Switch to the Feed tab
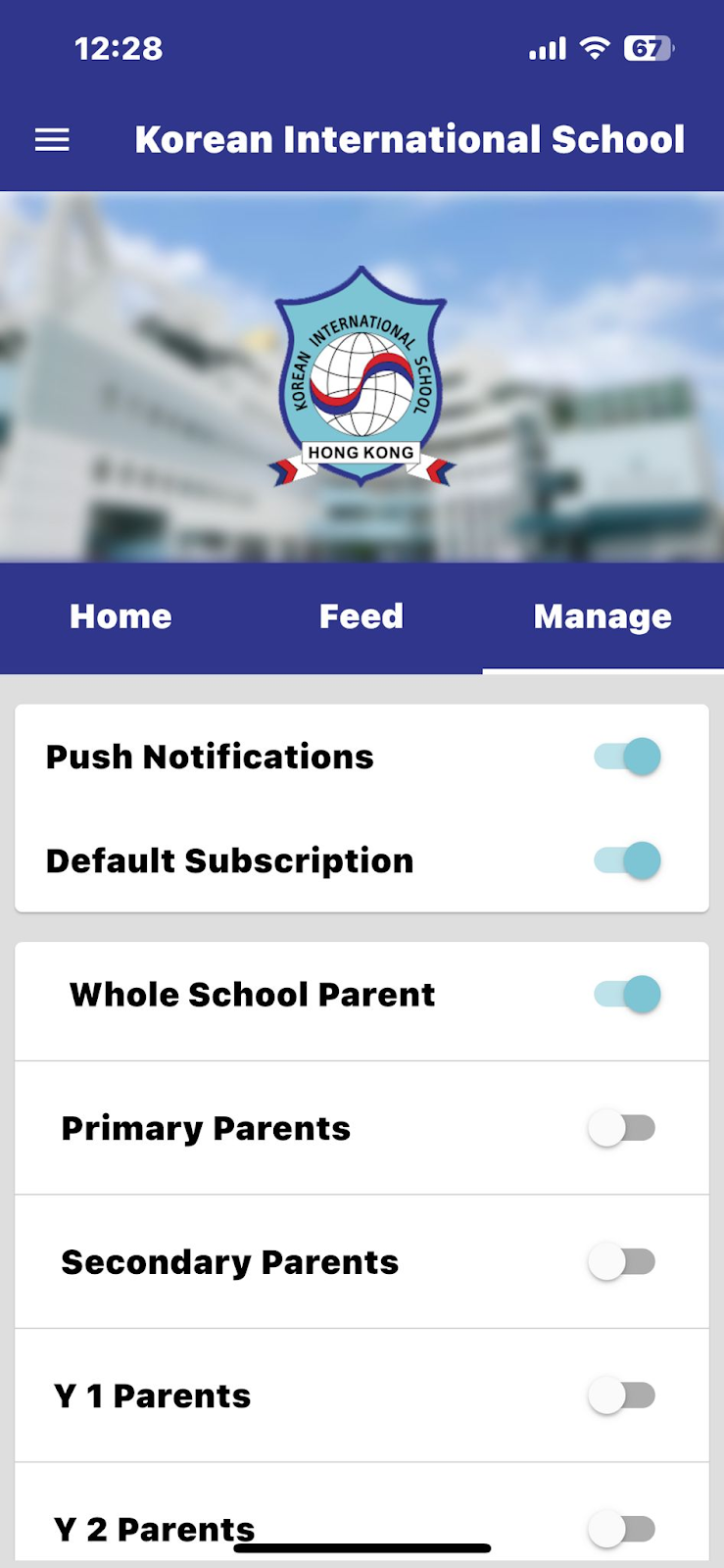This screenshot has width=724, height=1568. click(x=361, y=616)
